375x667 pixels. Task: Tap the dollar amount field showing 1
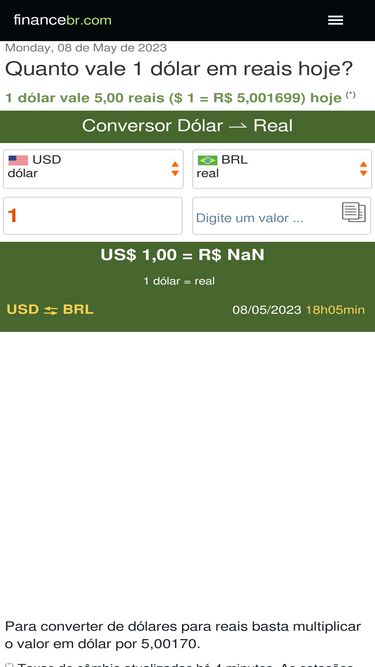coord(93,216)
